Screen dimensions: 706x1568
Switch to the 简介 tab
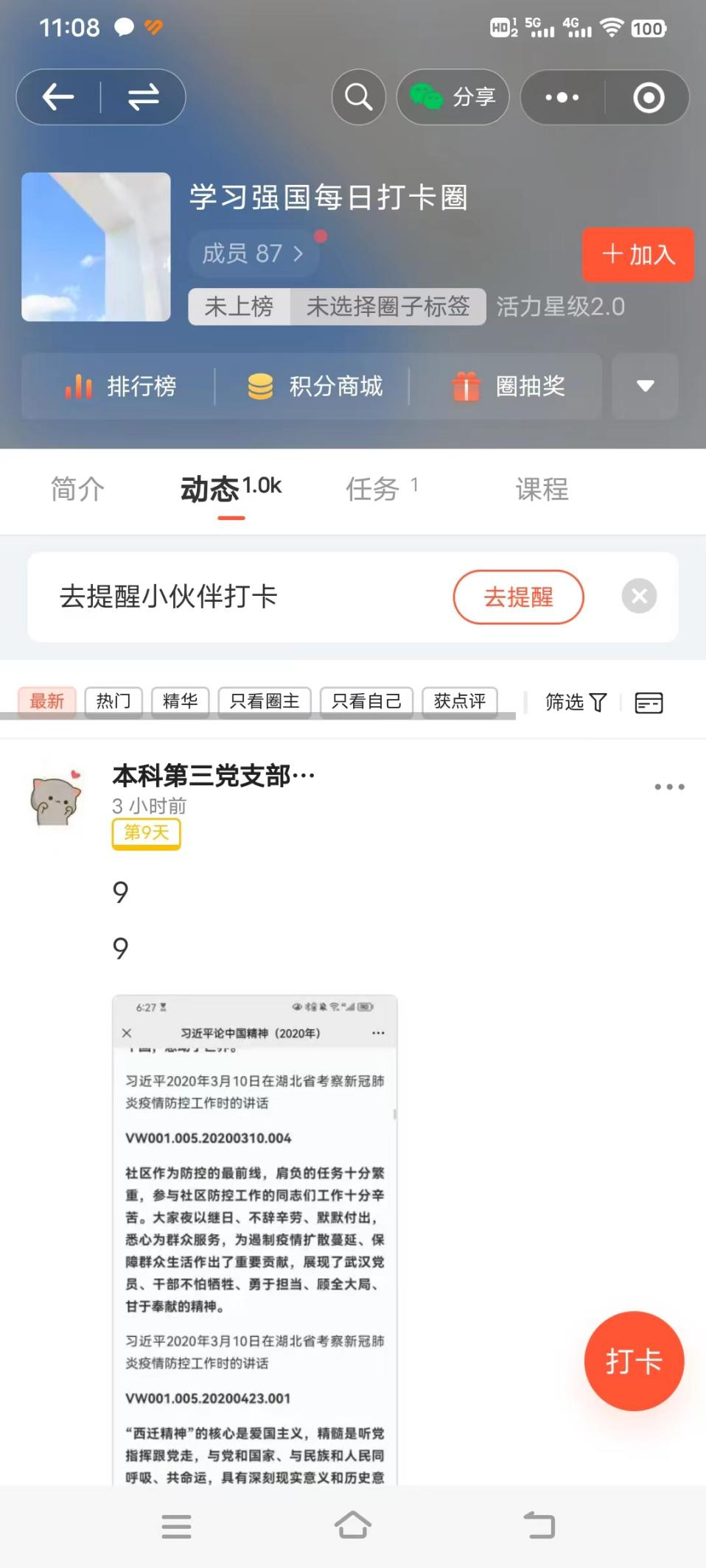point(77,489)
